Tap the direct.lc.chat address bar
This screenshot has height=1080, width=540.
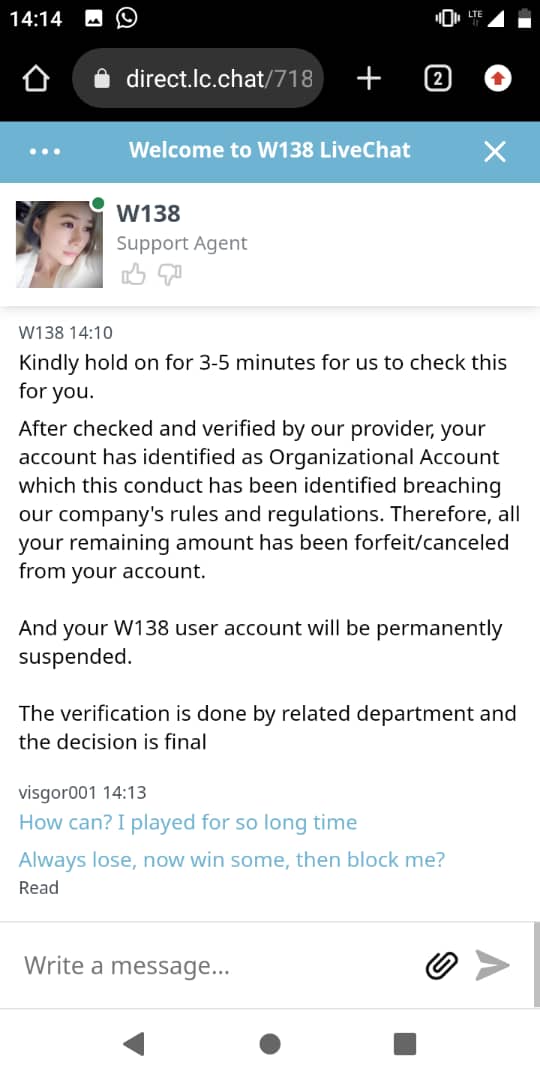[198, 79]
